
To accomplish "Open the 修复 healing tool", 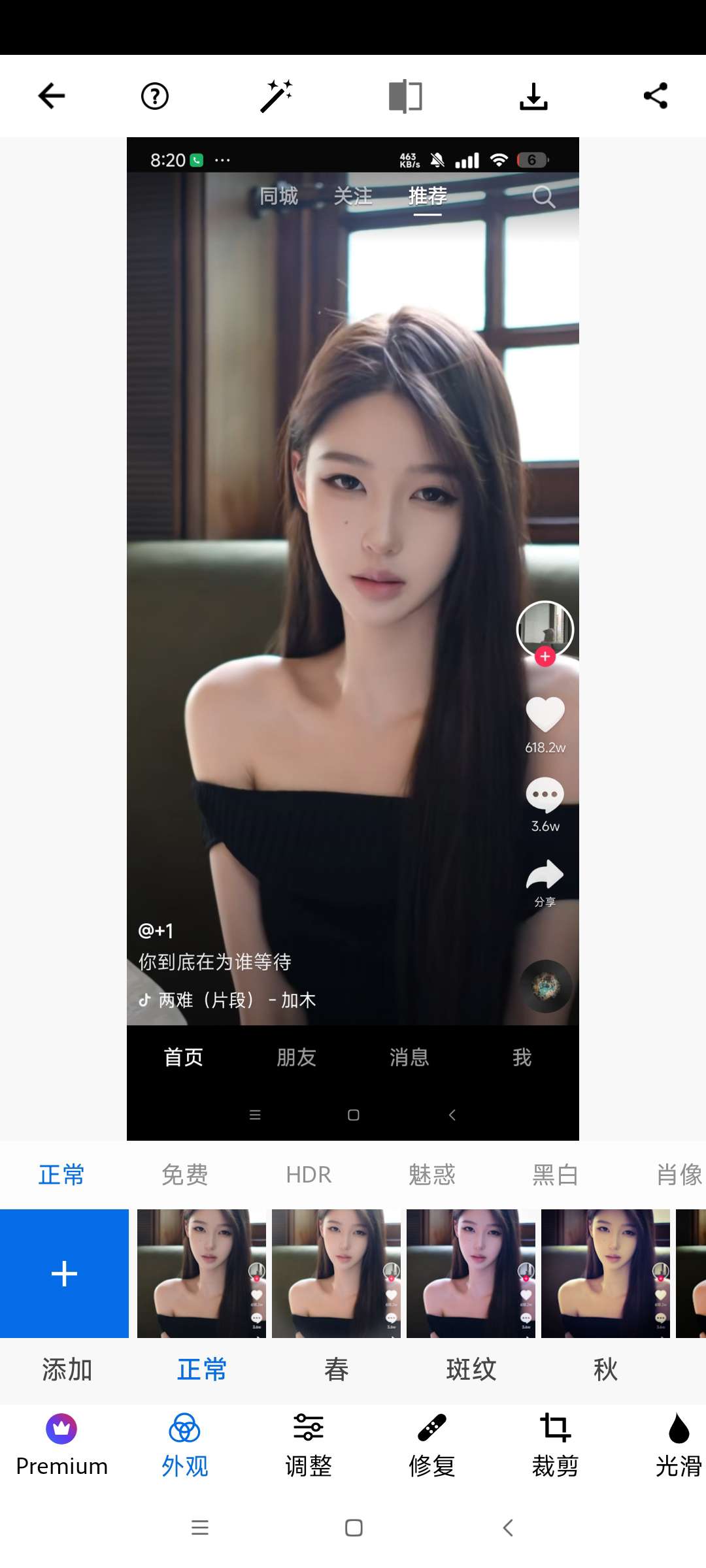I will pos(432,1445).
